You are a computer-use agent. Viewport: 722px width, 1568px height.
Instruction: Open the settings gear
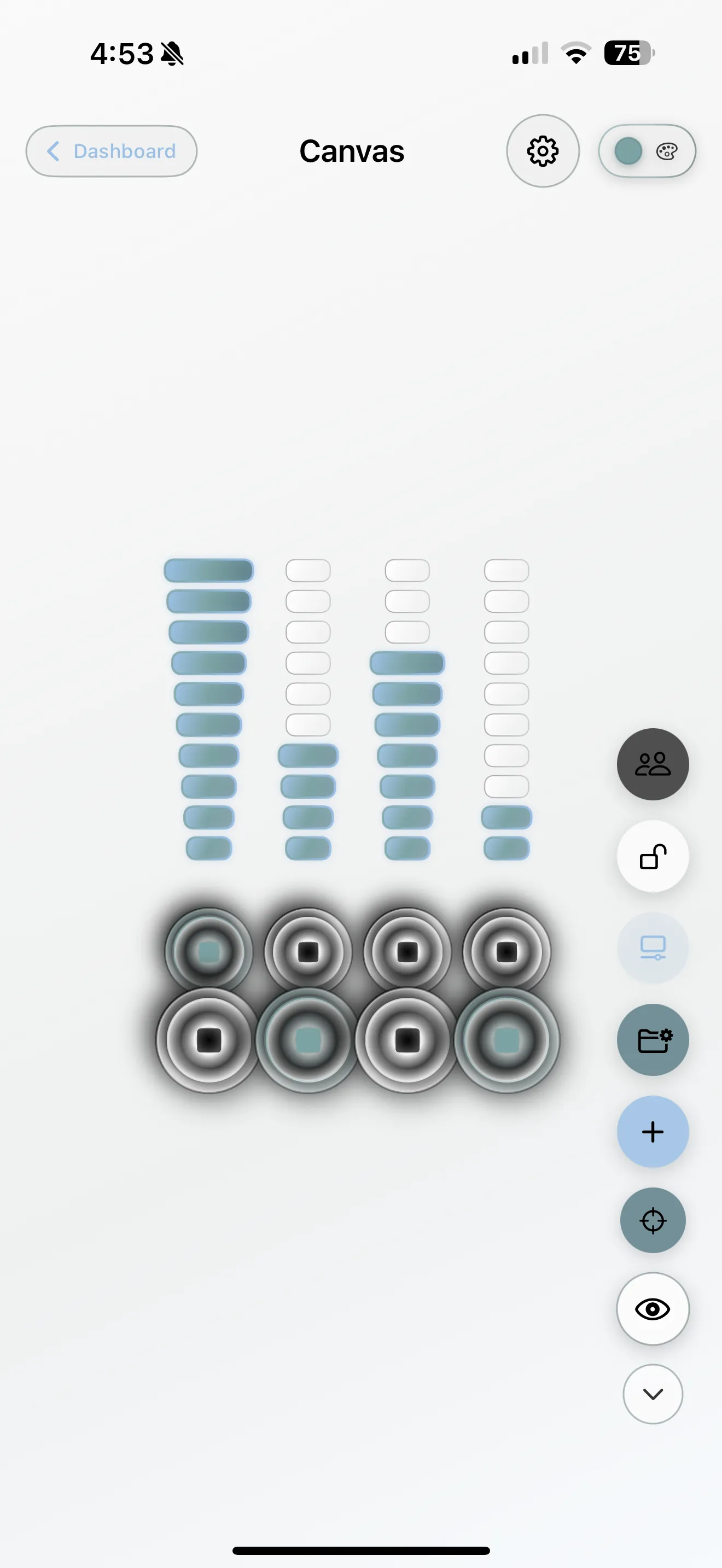tap(543, 151)
